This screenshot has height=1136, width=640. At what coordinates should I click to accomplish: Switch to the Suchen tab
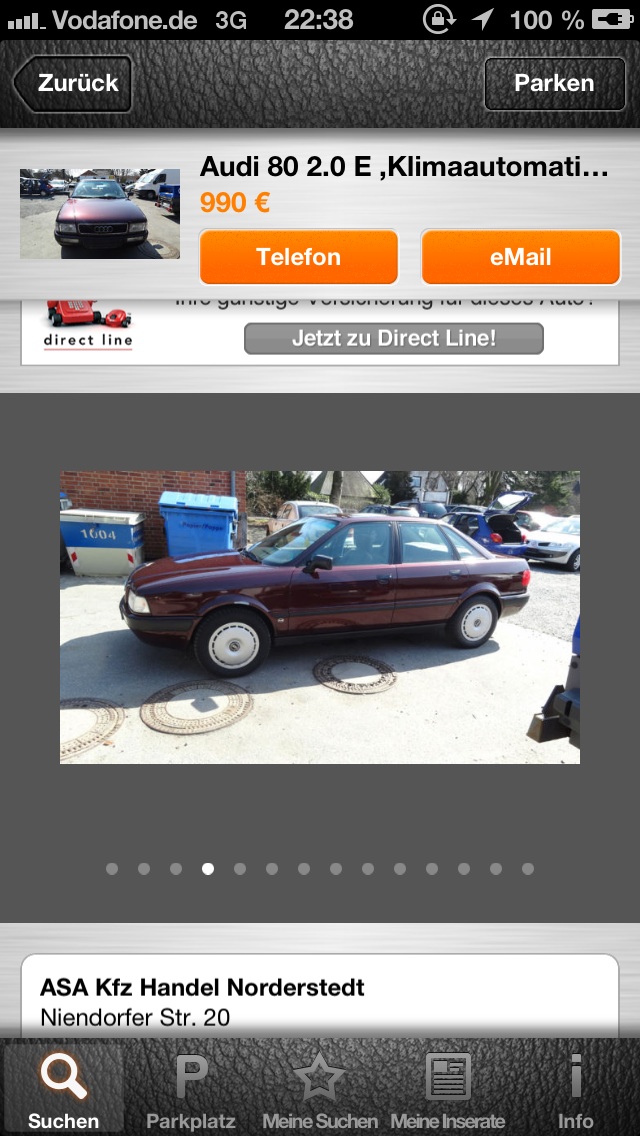pyautogui.click(x=64, y=1090)
